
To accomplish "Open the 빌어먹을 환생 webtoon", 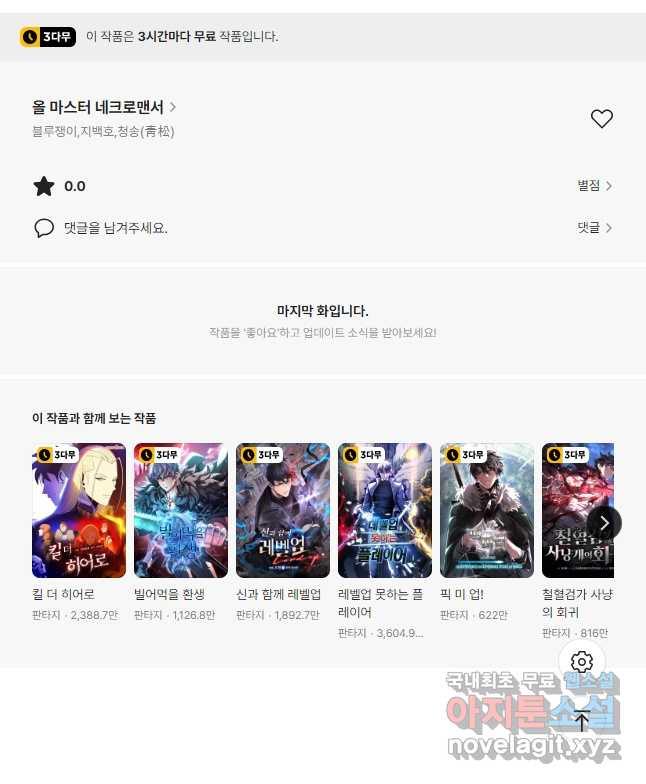I will point(181,511).
